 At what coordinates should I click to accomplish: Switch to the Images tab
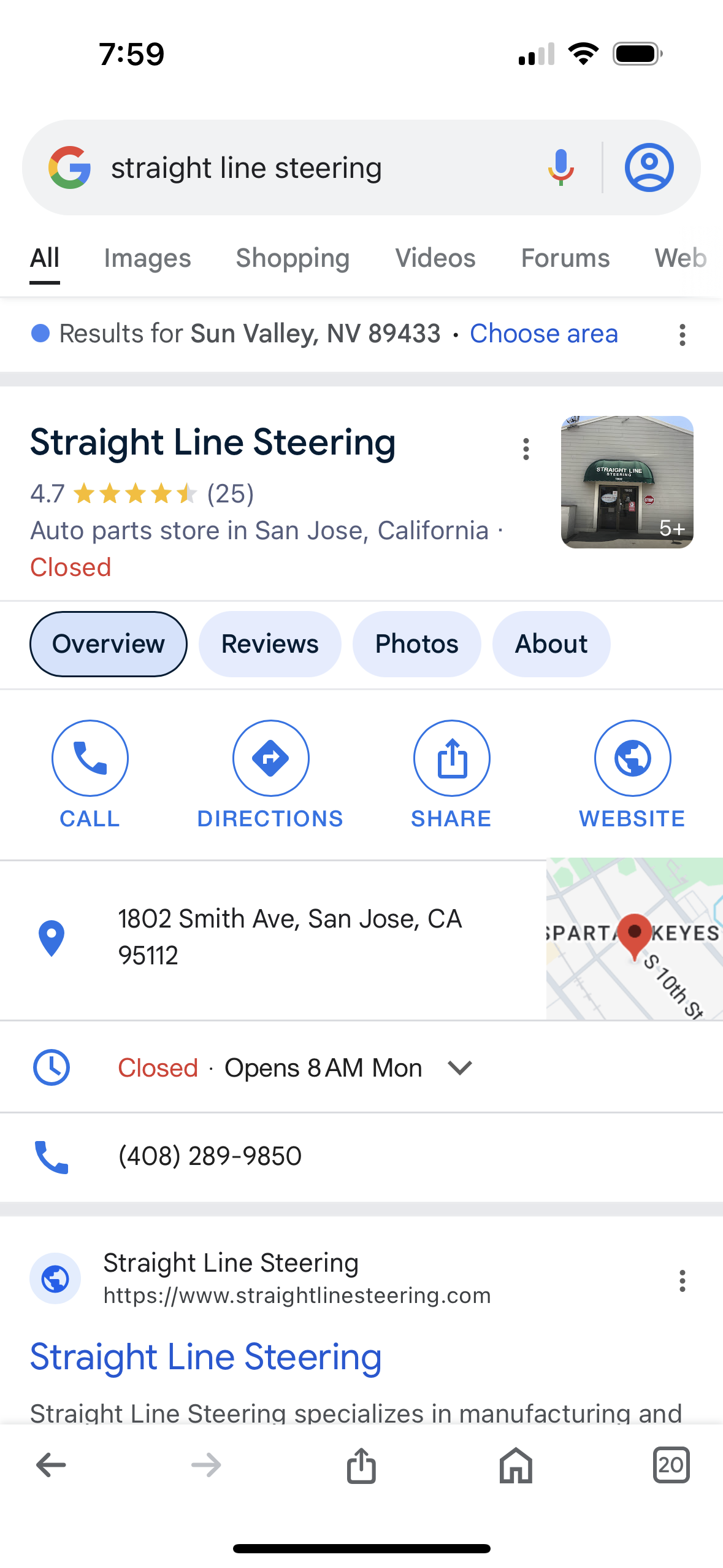tap(147, 258)
